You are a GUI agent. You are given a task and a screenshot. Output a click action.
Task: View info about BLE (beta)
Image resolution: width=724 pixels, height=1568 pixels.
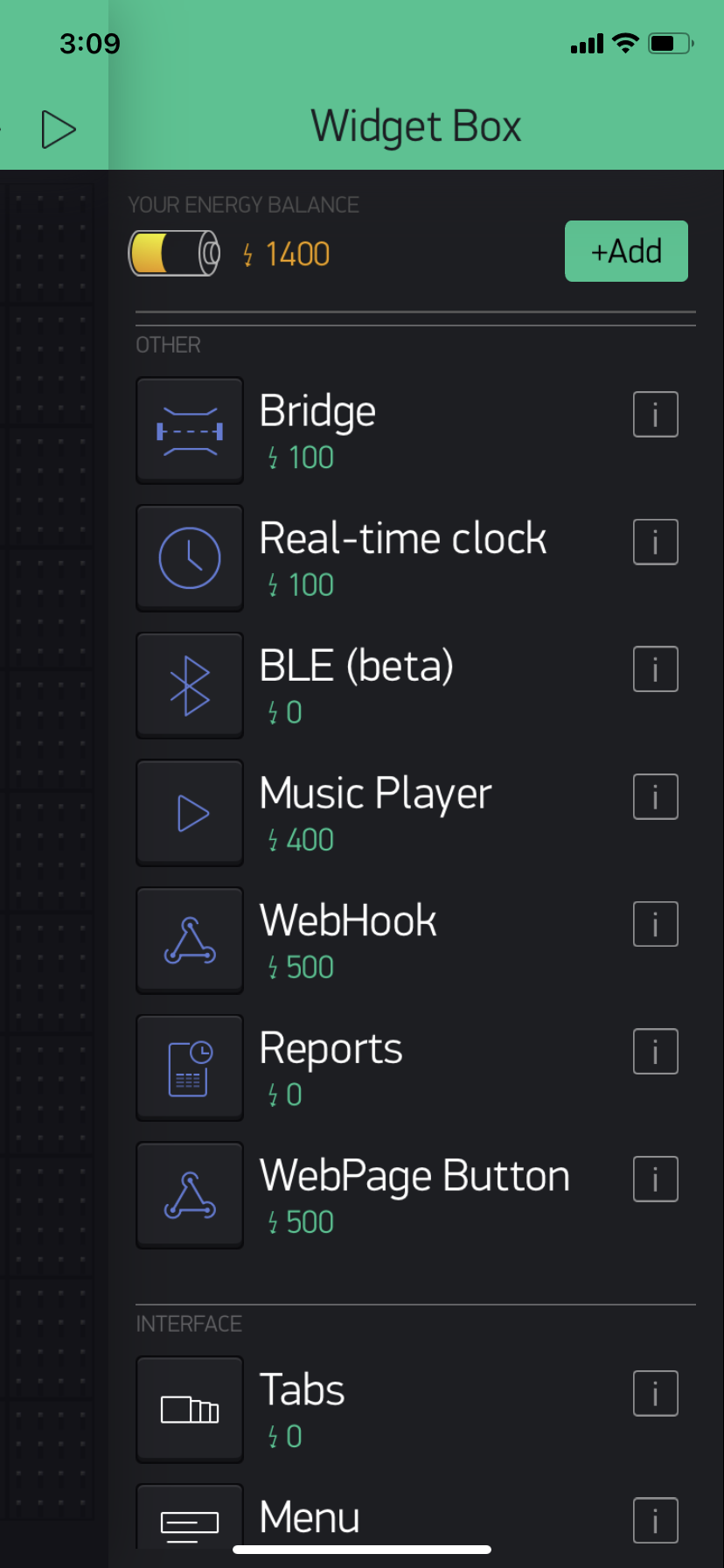coord(656,669)
